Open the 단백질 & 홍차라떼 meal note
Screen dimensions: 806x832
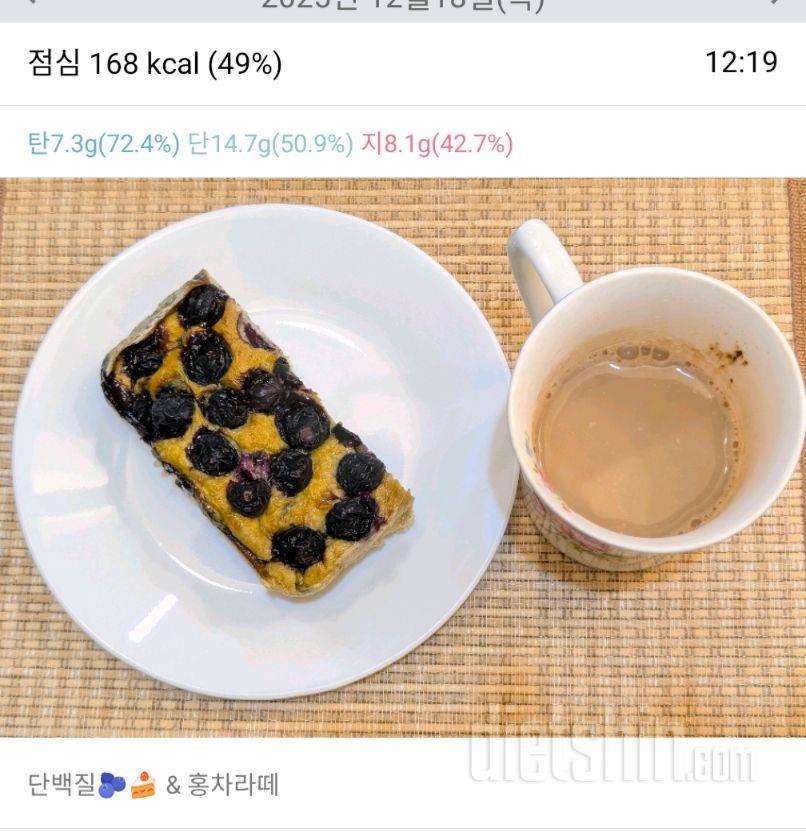click(154, 785)
